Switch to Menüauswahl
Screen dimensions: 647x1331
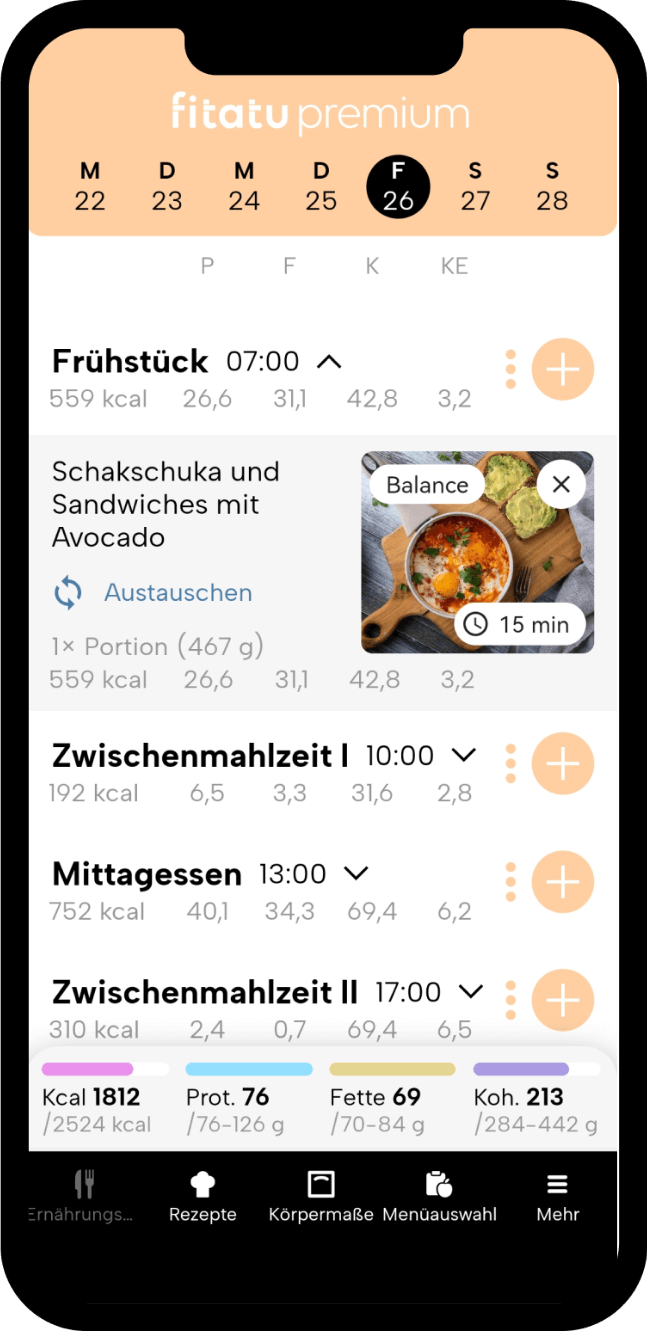click(439, 1197)
